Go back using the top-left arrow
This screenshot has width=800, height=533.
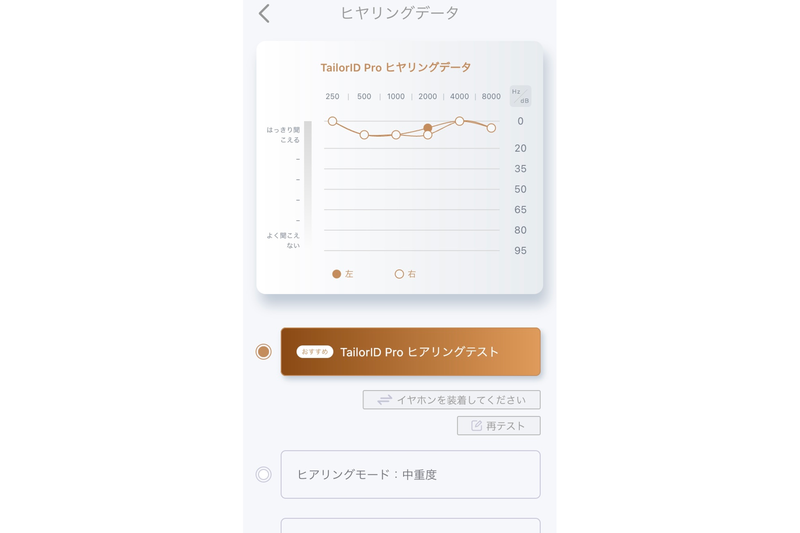click(264, 13)
